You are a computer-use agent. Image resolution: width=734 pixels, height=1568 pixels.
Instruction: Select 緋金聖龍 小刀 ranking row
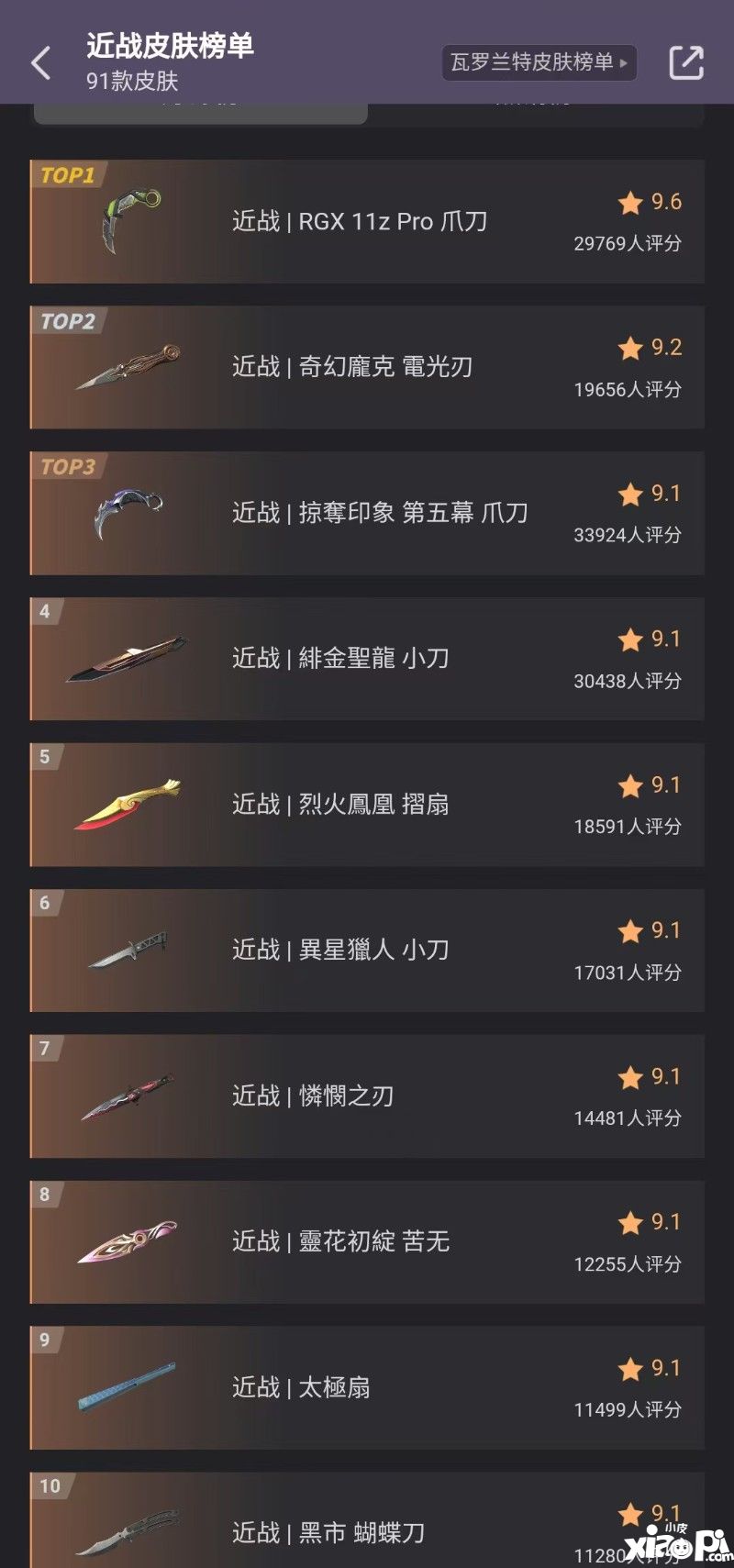click(367, 659)
